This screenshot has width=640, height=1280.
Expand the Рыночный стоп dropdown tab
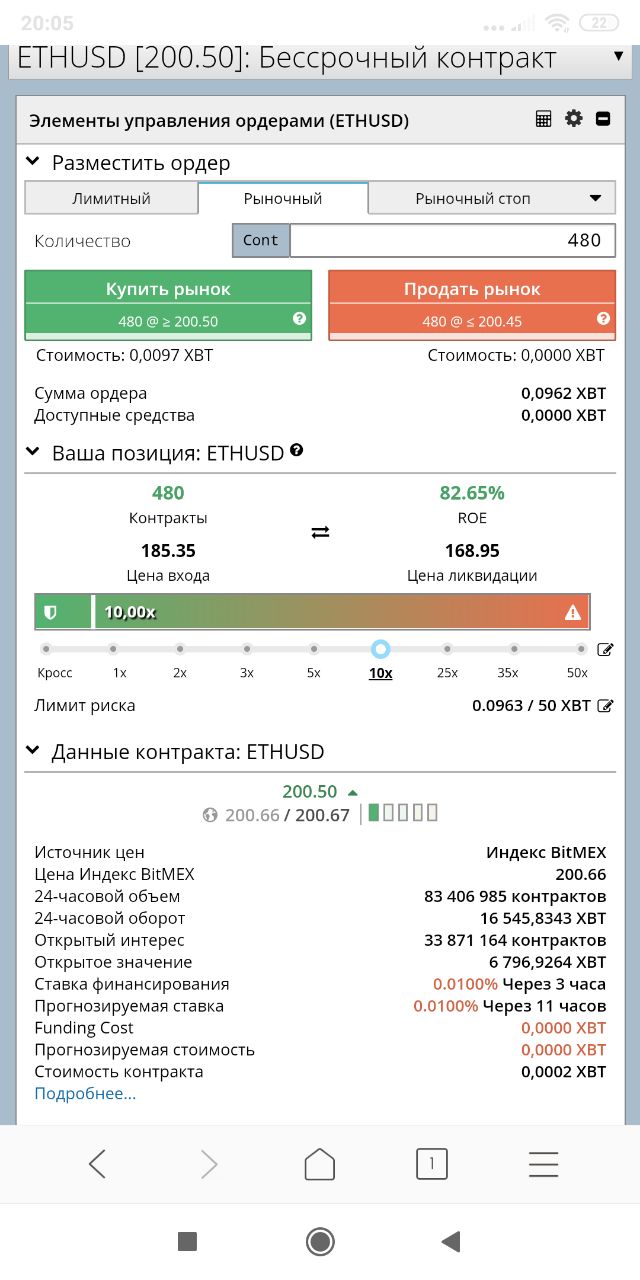point(596,198)
